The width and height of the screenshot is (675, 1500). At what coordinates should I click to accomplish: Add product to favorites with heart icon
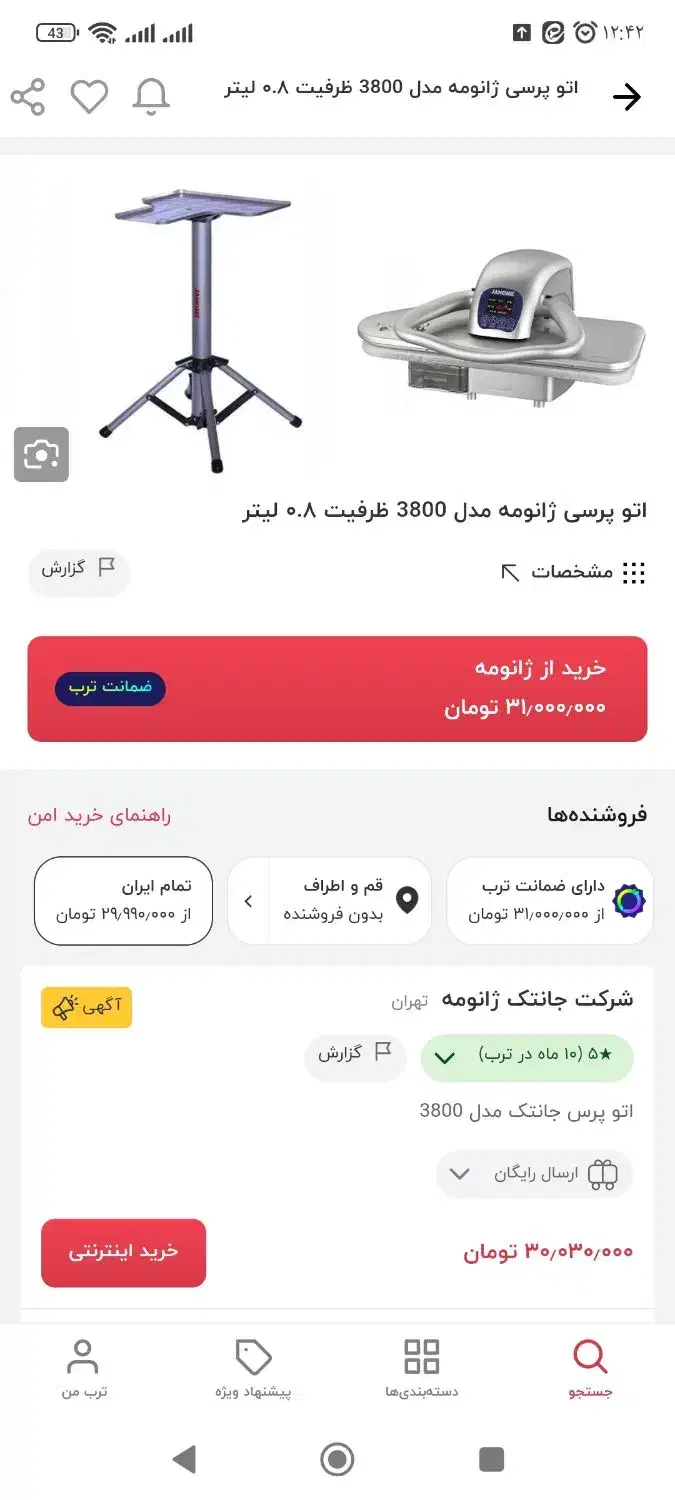(89, 97)
